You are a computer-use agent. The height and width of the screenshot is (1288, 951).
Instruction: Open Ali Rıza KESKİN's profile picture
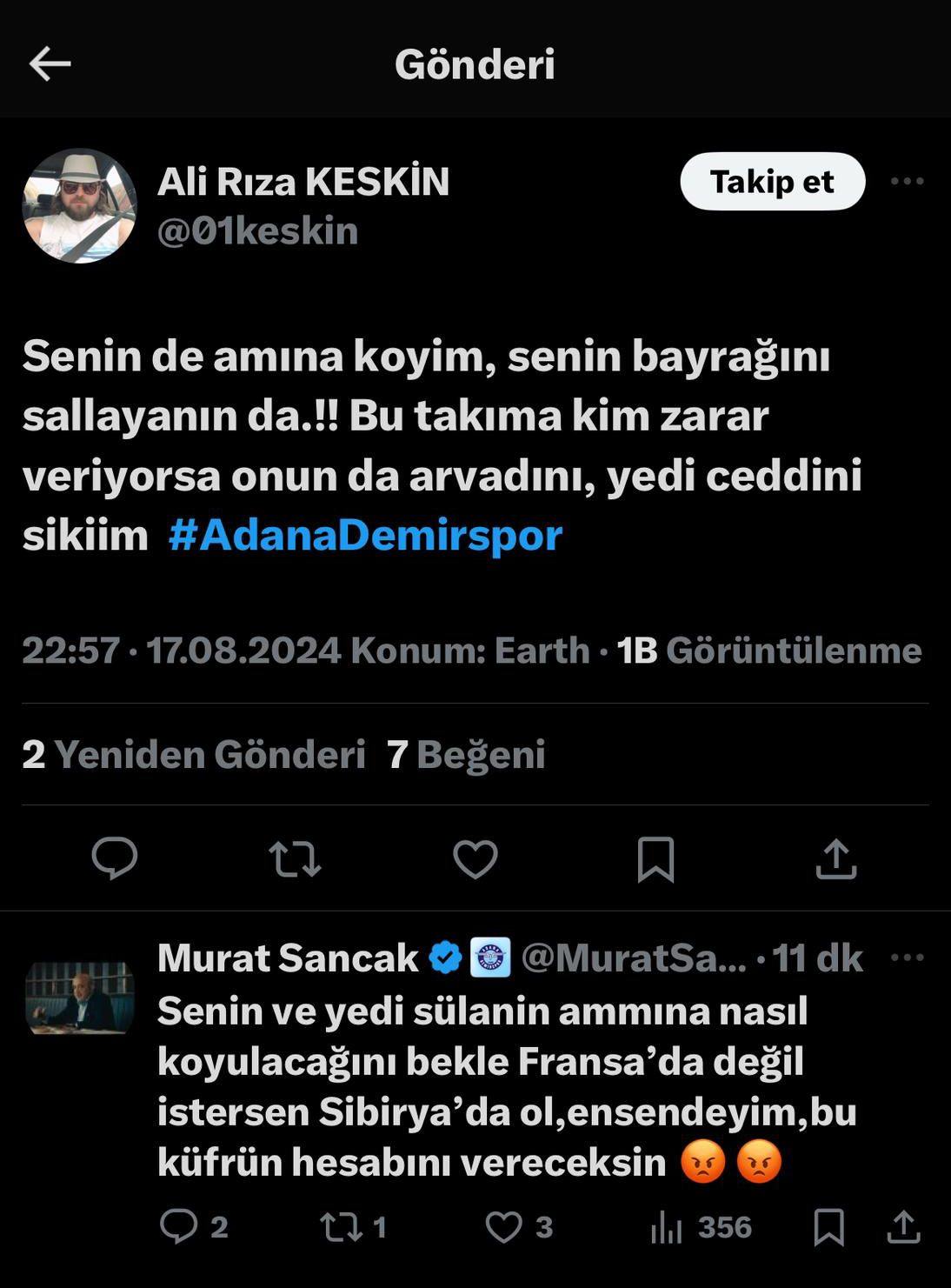79,206
